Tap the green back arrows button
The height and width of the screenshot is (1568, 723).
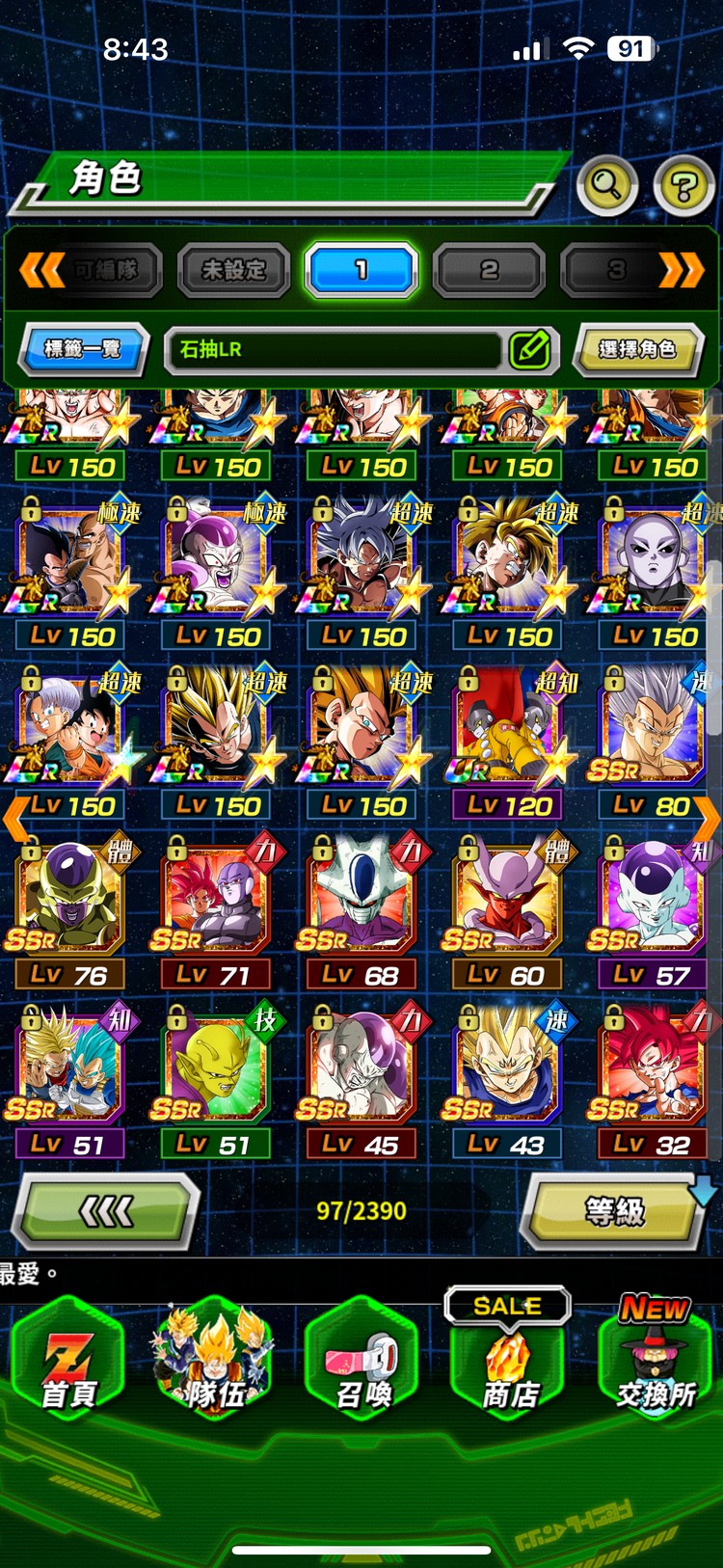[106, 1210]
